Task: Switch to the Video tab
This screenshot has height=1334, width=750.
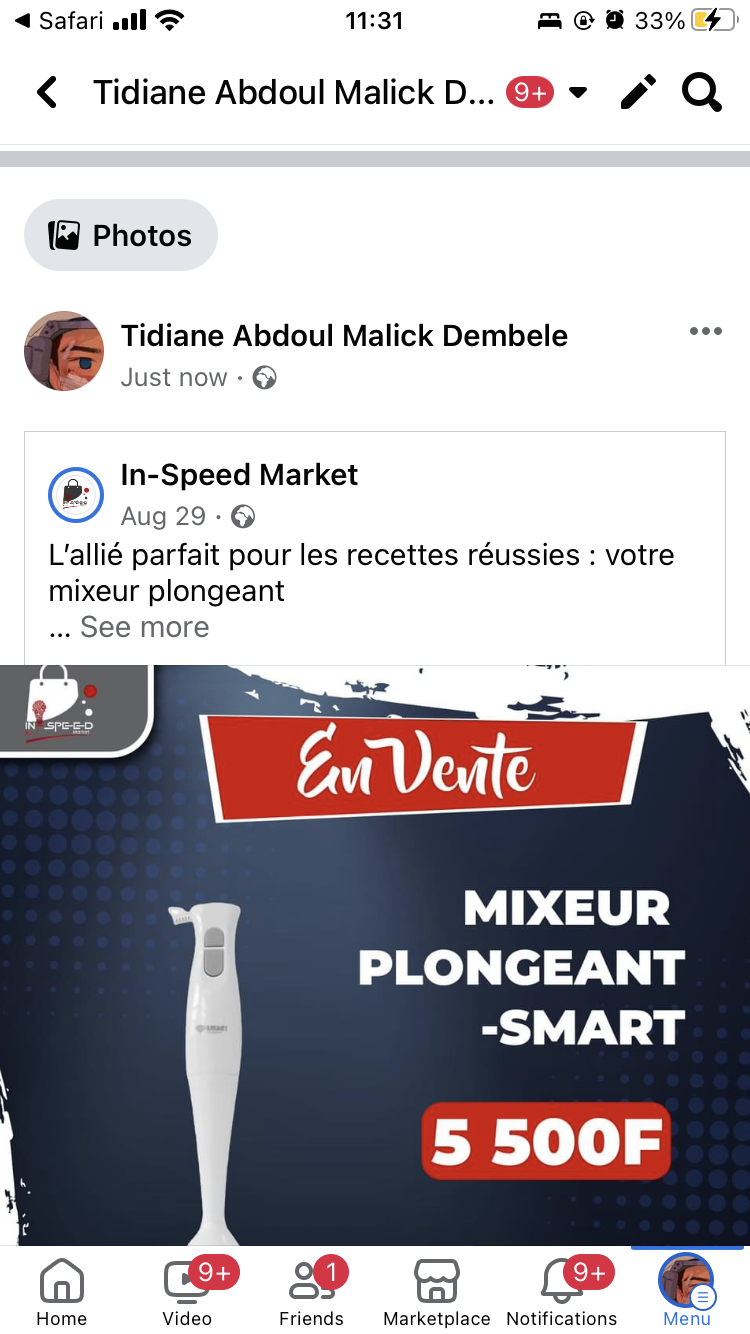Action: [187, 1292]
